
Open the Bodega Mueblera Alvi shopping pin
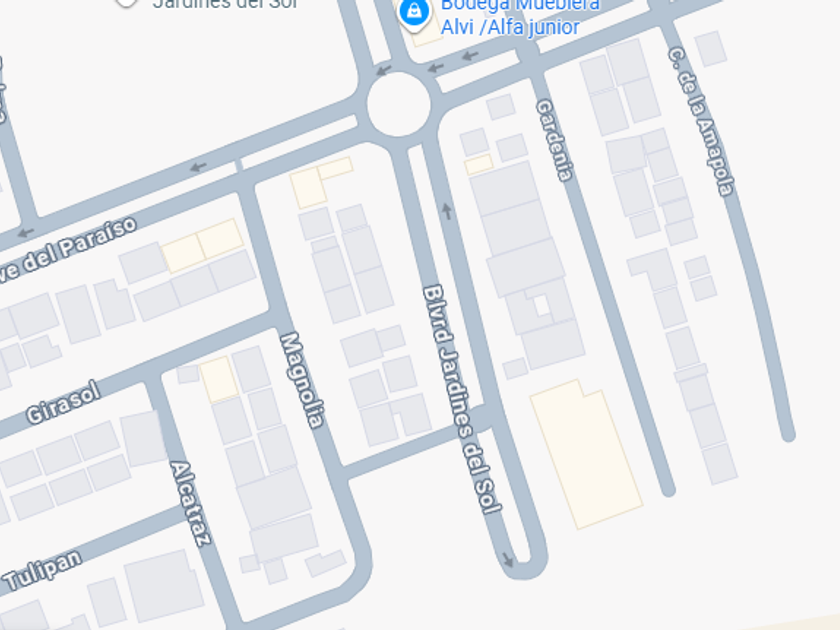pos(414,12)
